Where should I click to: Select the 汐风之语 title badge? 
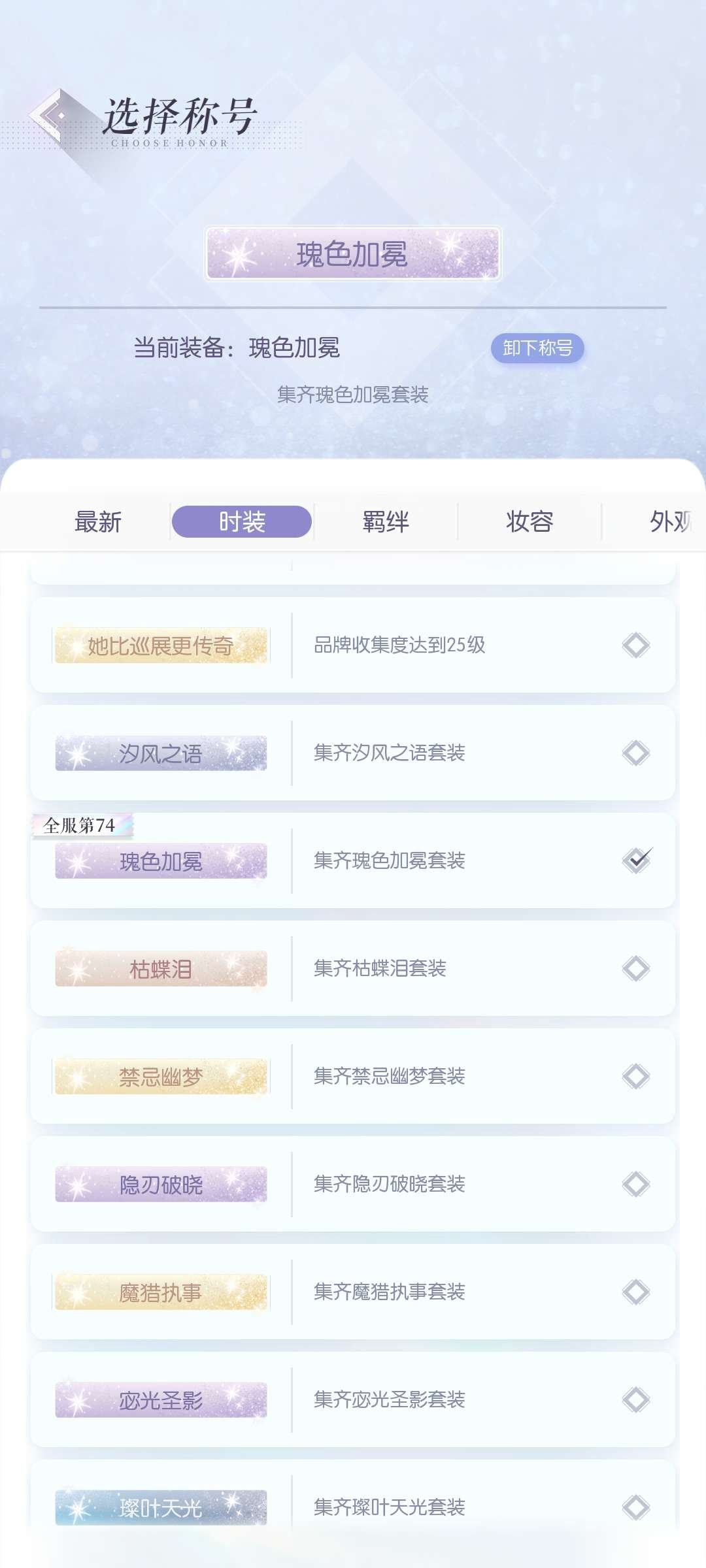[160, 753]
